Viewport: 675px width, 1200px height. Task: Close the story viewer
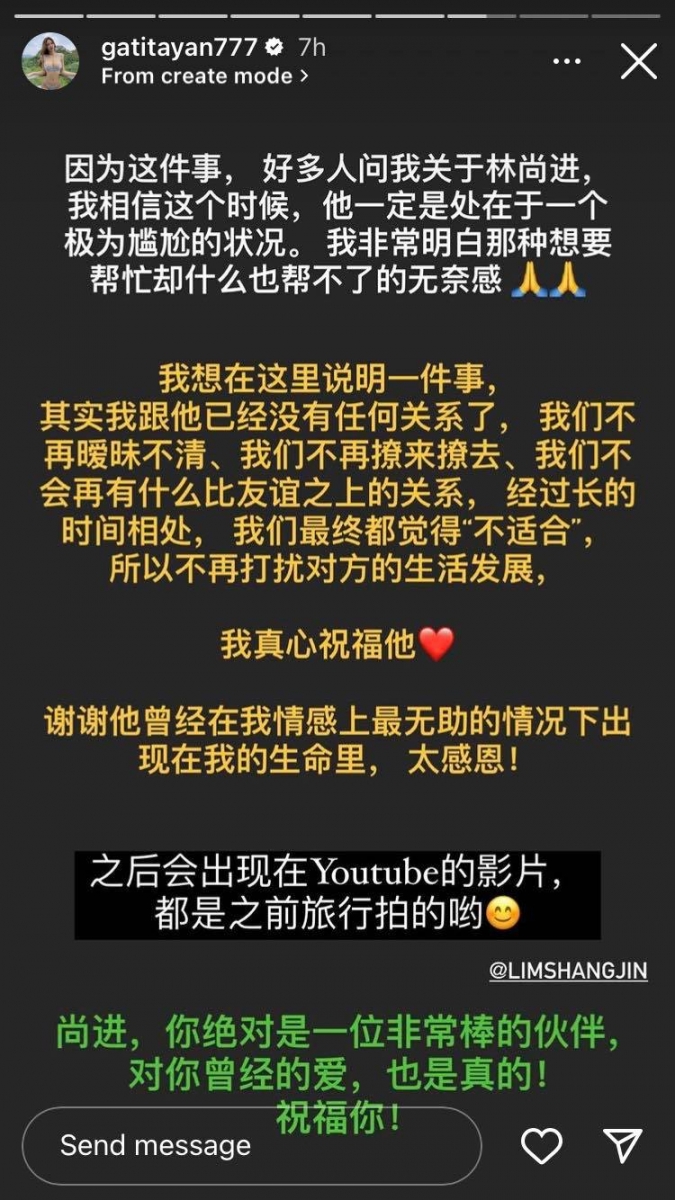(638, 62)
